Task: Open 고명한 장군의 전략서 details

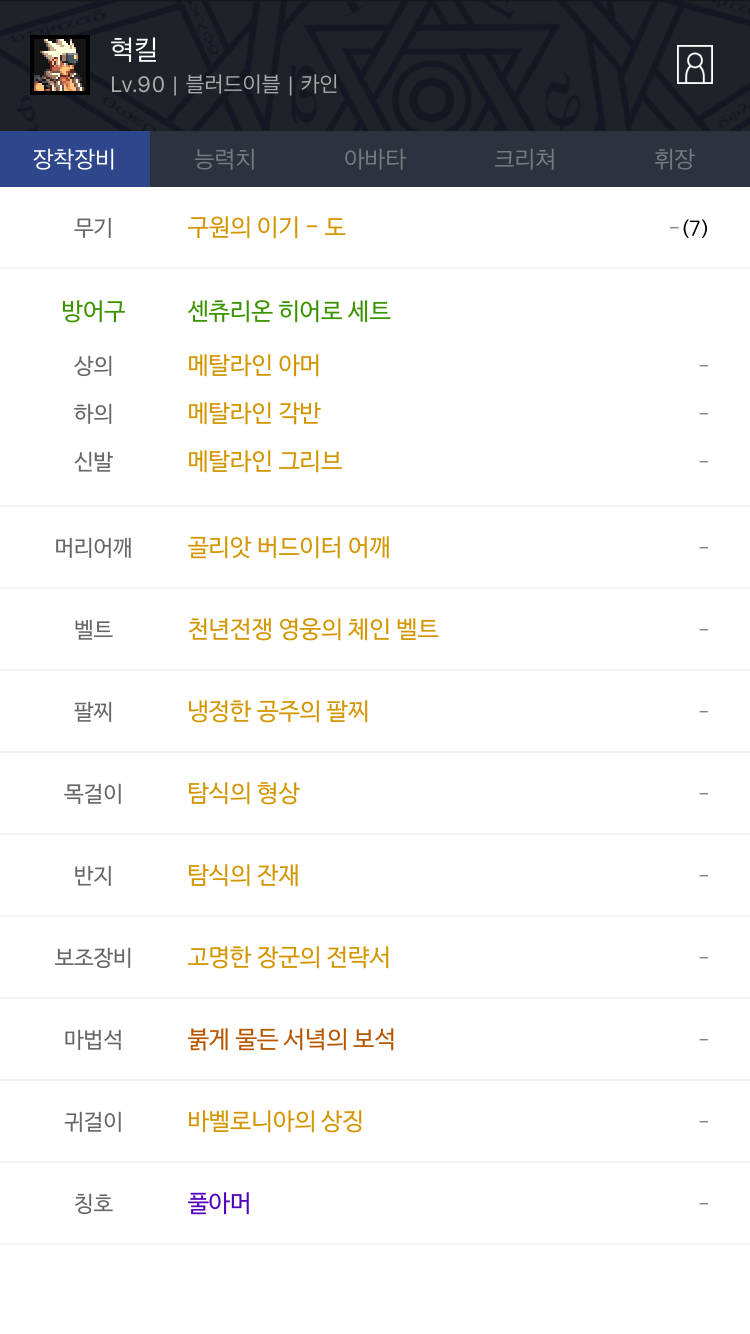Action: coord(289,957)
